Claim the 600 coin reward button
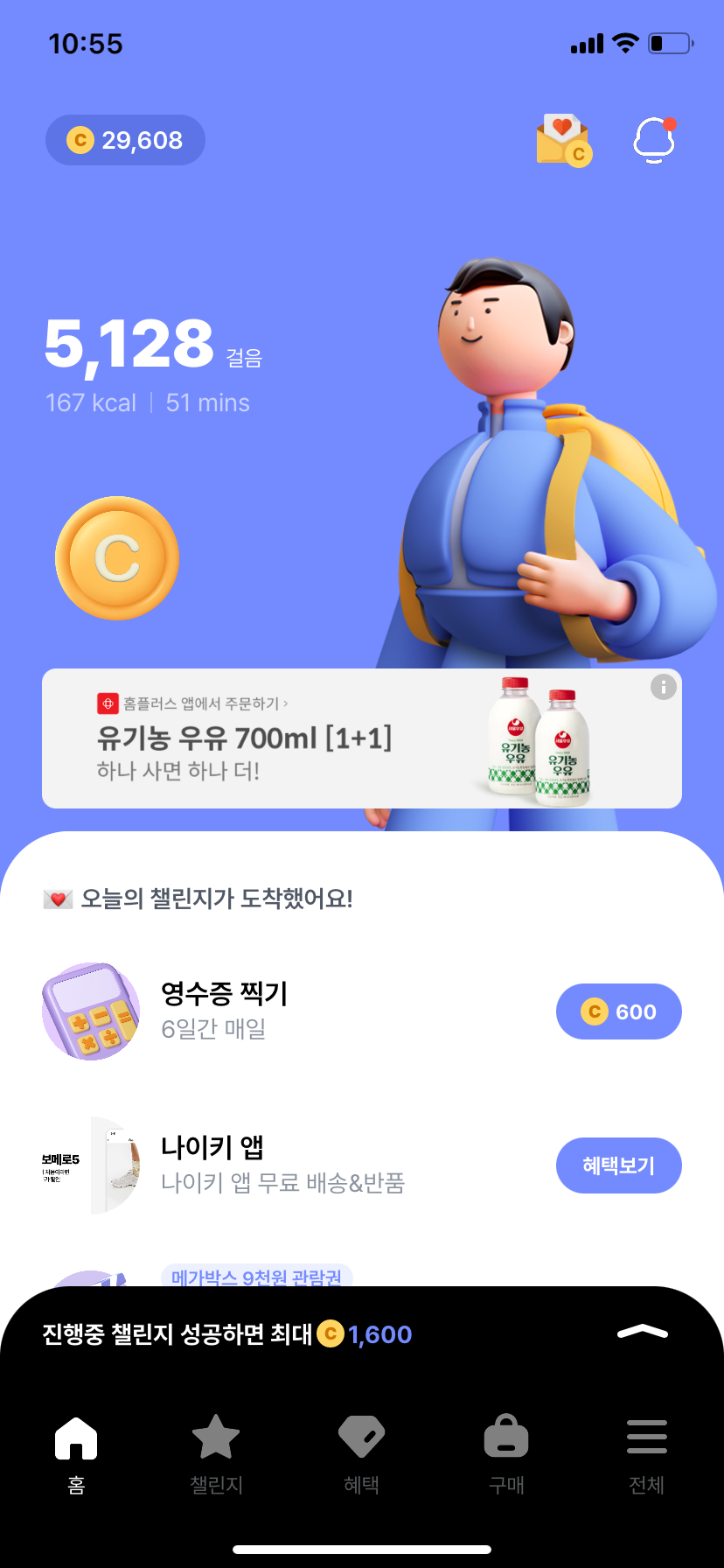The height and width of the screenshot is (1568, 724). (618, 1011)
